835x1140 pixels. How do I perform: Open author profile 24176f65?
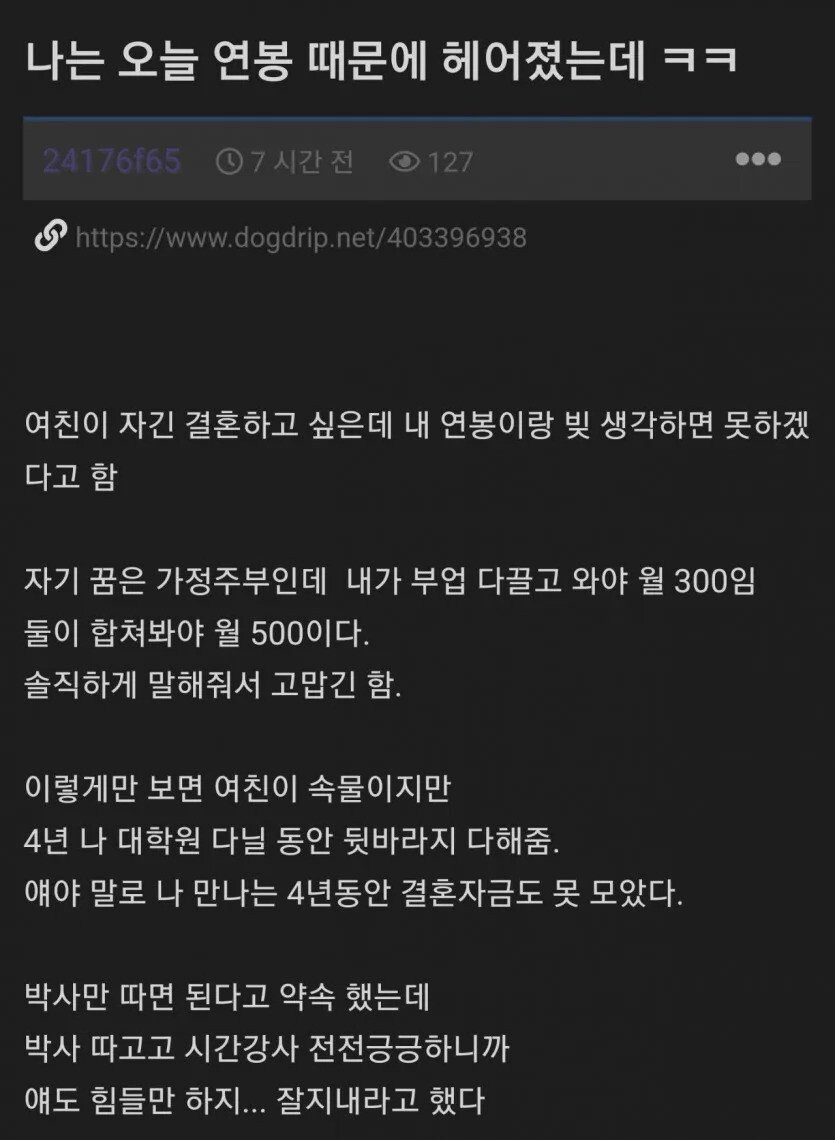pos(111,161)
